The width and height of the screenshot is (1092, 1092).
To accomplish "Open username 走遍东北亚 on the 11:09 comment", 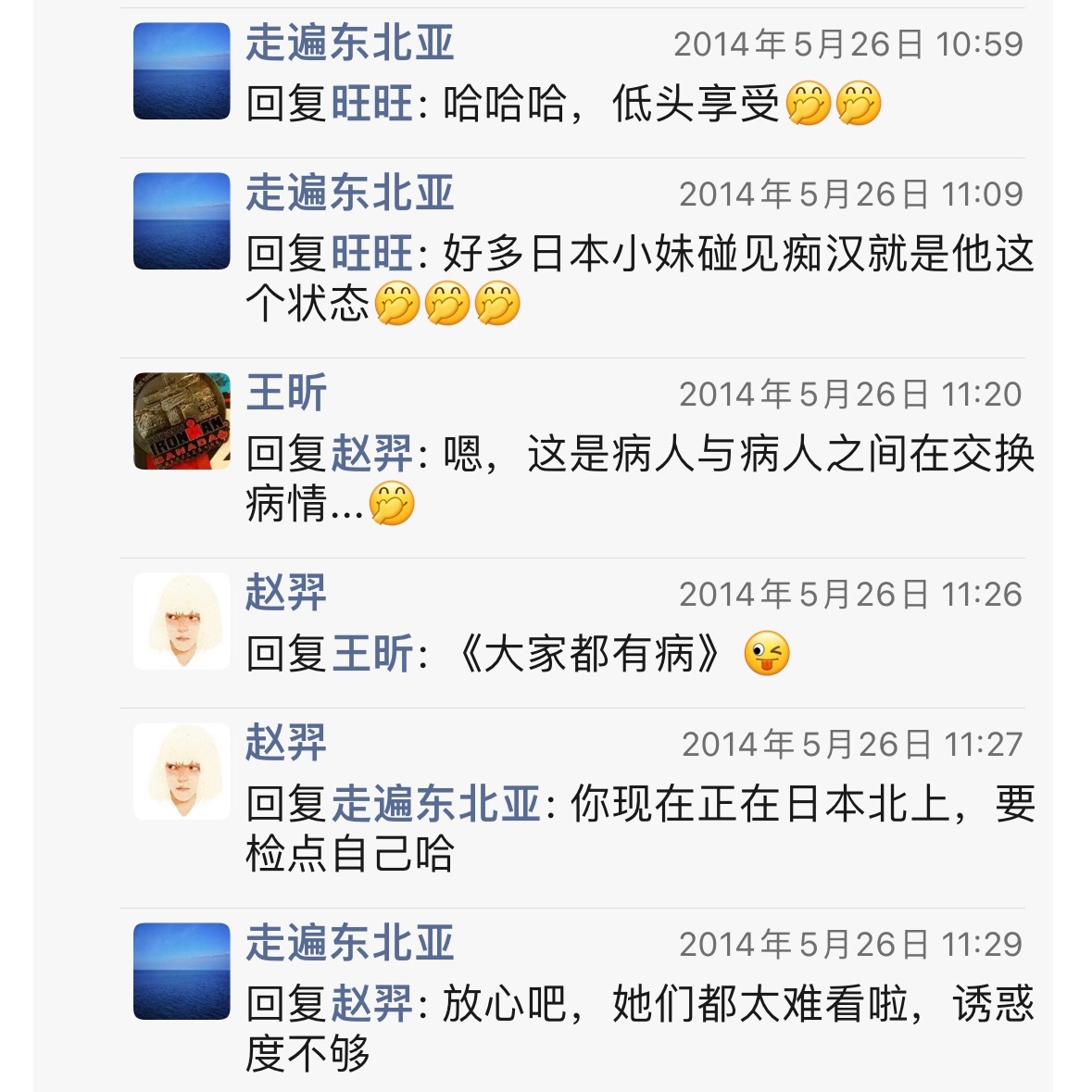I will click(x=350, y=194).
